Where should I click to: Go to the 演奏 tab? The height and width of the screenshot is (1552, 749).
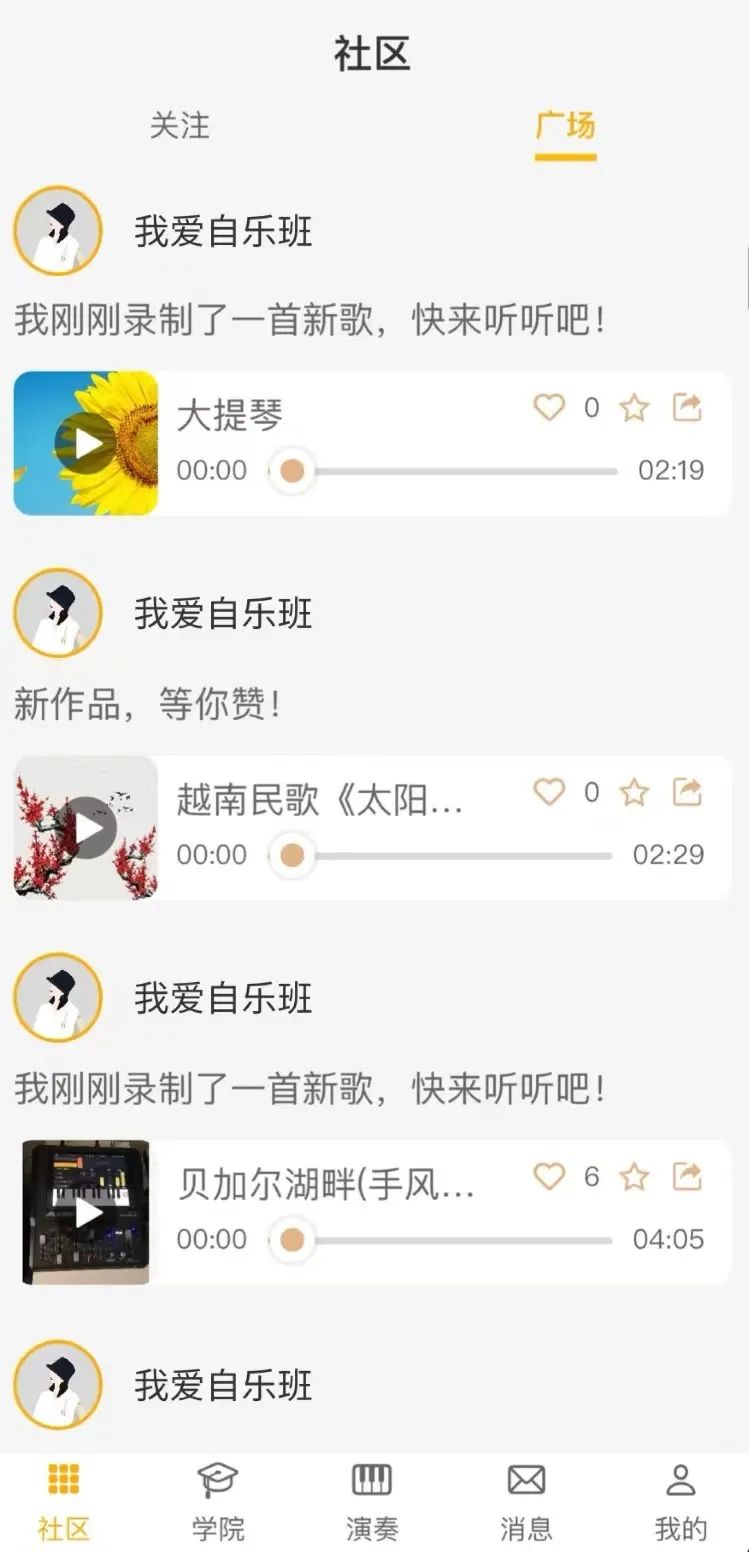372,1500
